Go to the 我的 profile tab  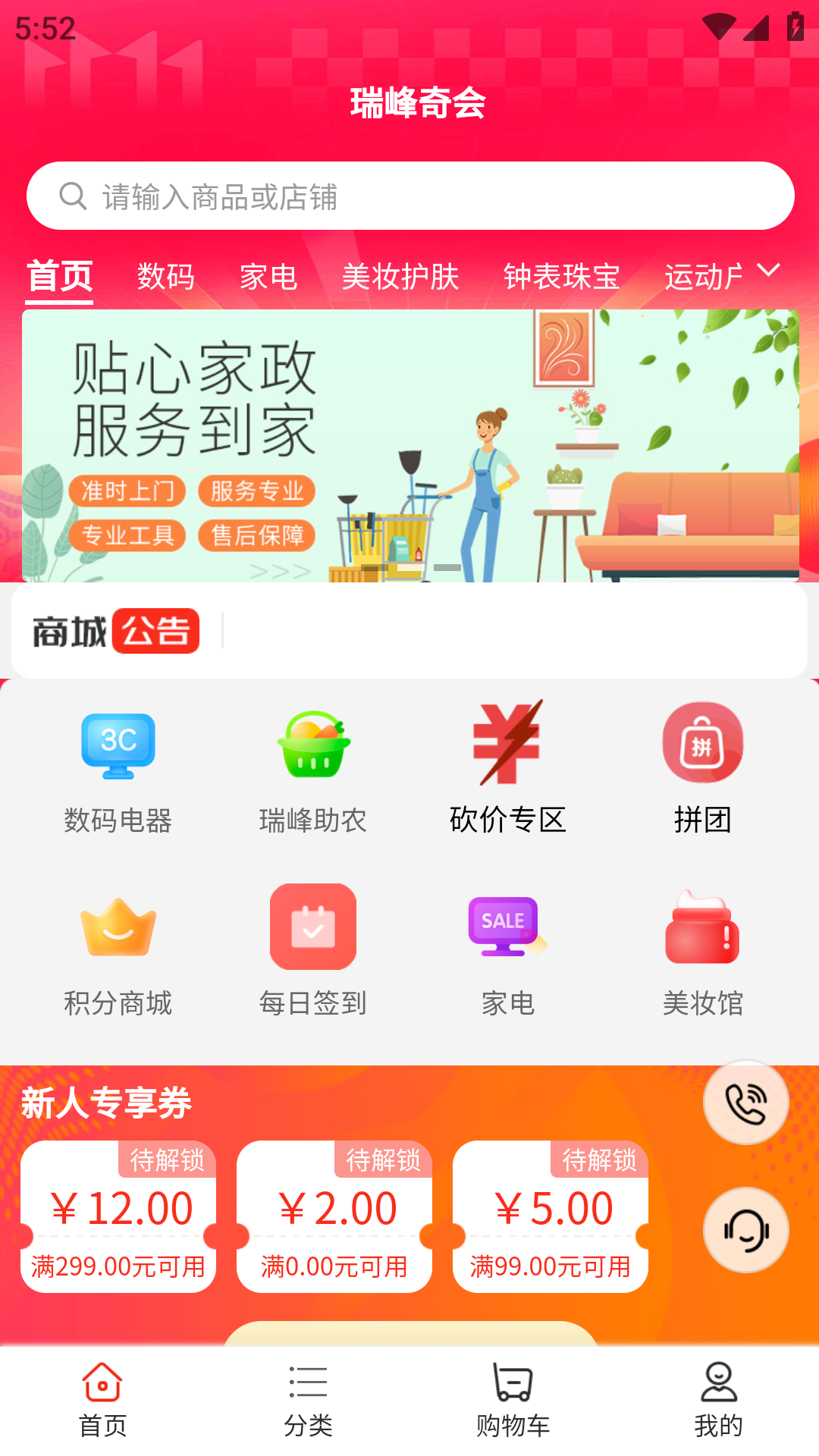click(x=718, y=1400)
